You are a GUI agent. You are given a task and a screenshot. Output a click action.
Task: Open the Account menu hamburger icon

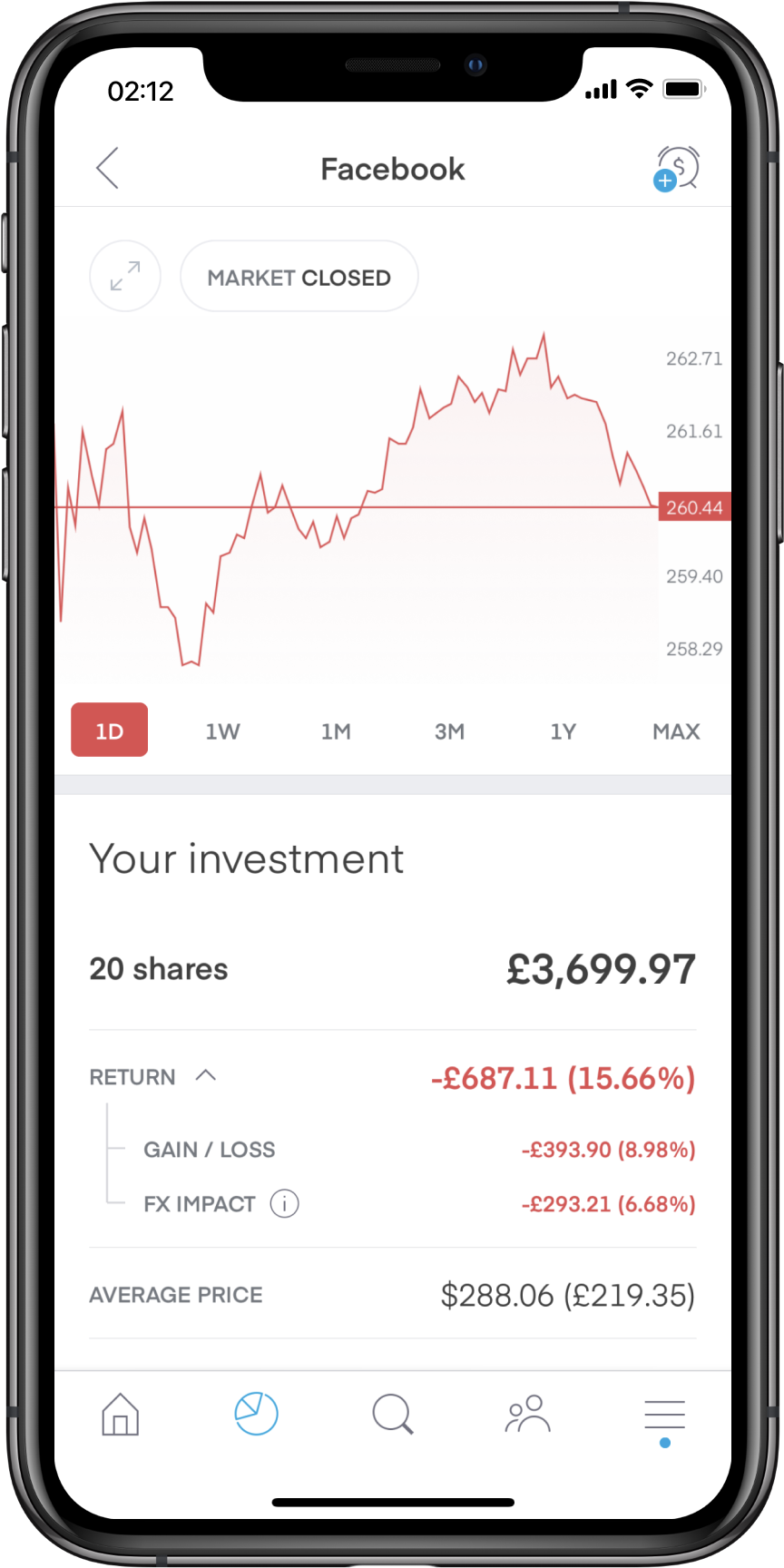(663, 1414)
